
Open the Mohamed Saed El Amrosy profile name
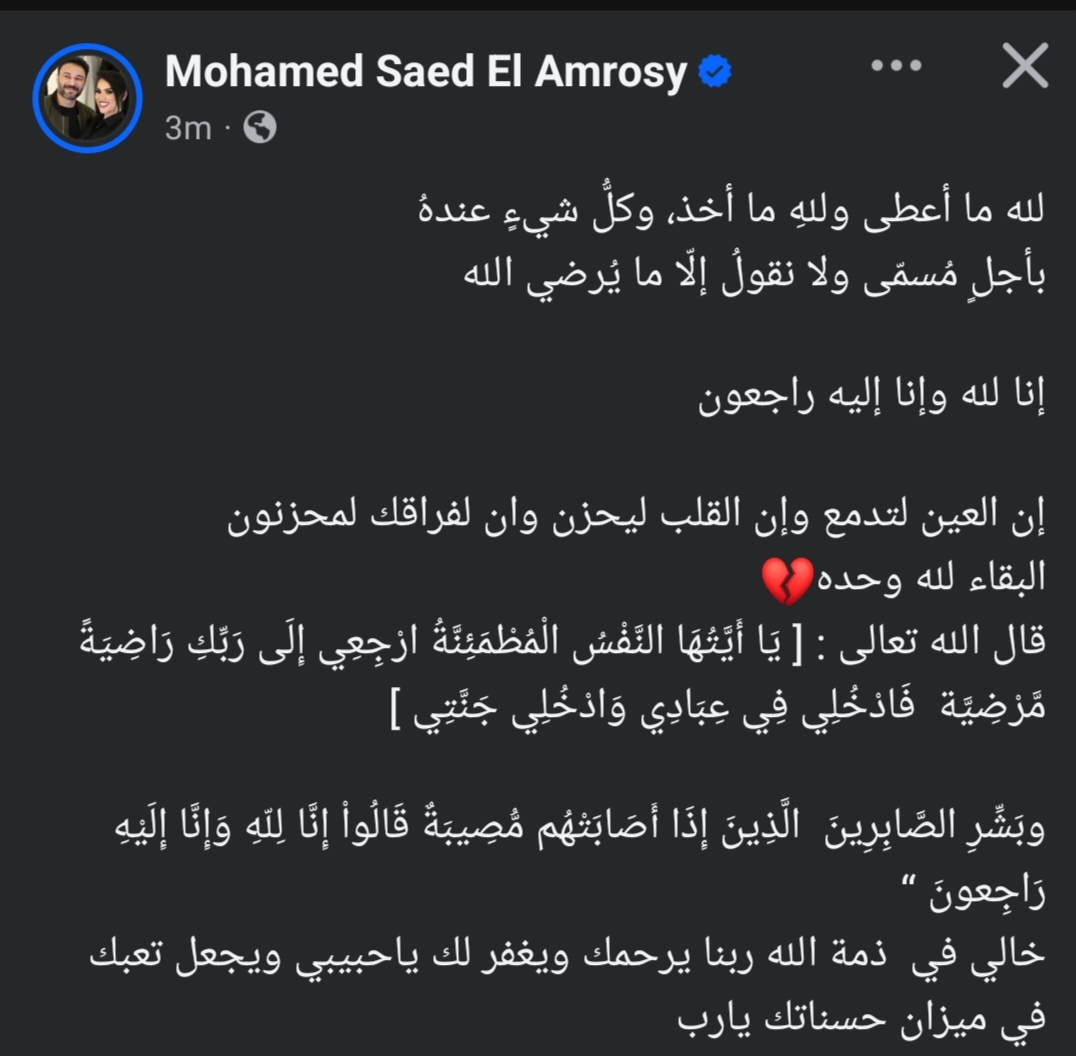pyautogui.click(x=426, y=72)
